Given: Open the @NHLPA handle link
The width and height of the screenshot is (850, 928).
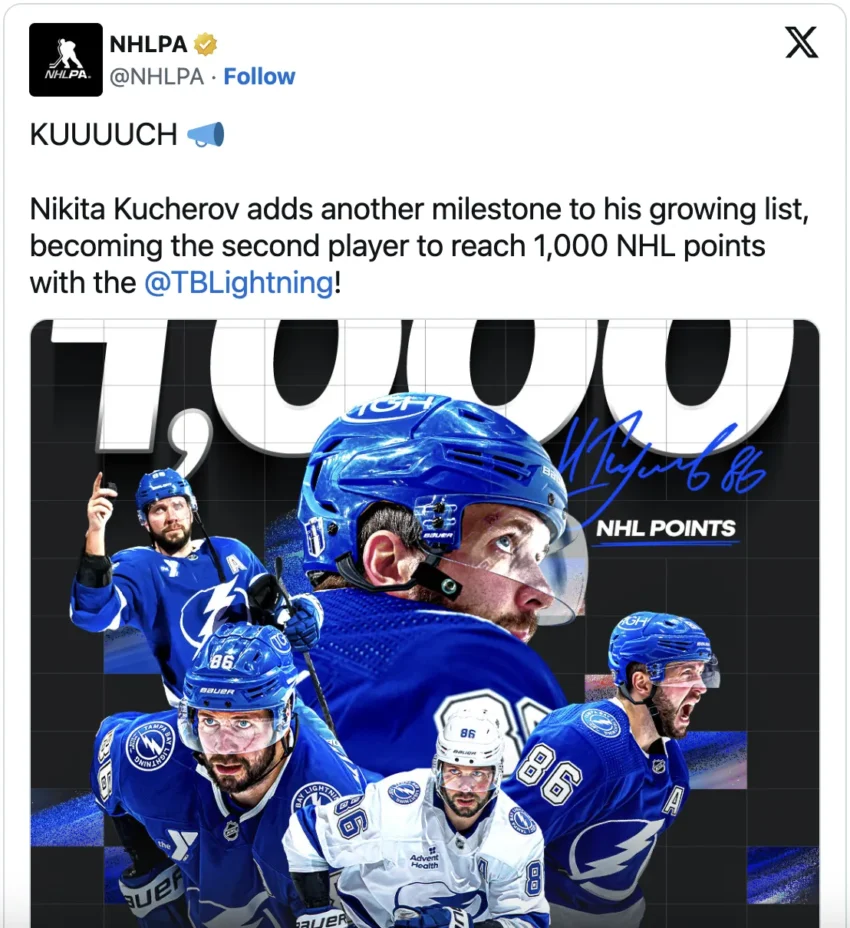Looking at the screenshot, I should pos(156,77).
